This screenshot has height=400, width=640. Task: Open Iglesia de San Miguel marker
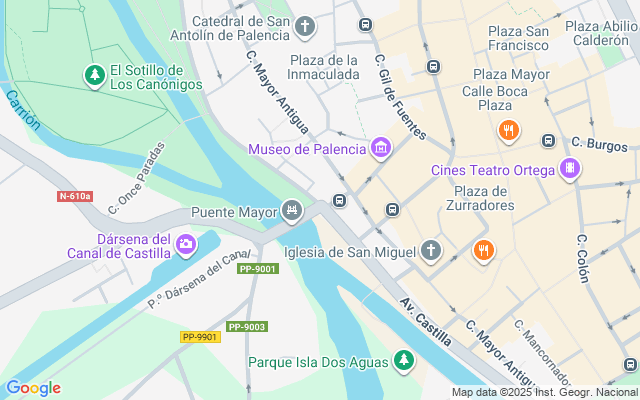pyautogui.click(x=431, y=250)
